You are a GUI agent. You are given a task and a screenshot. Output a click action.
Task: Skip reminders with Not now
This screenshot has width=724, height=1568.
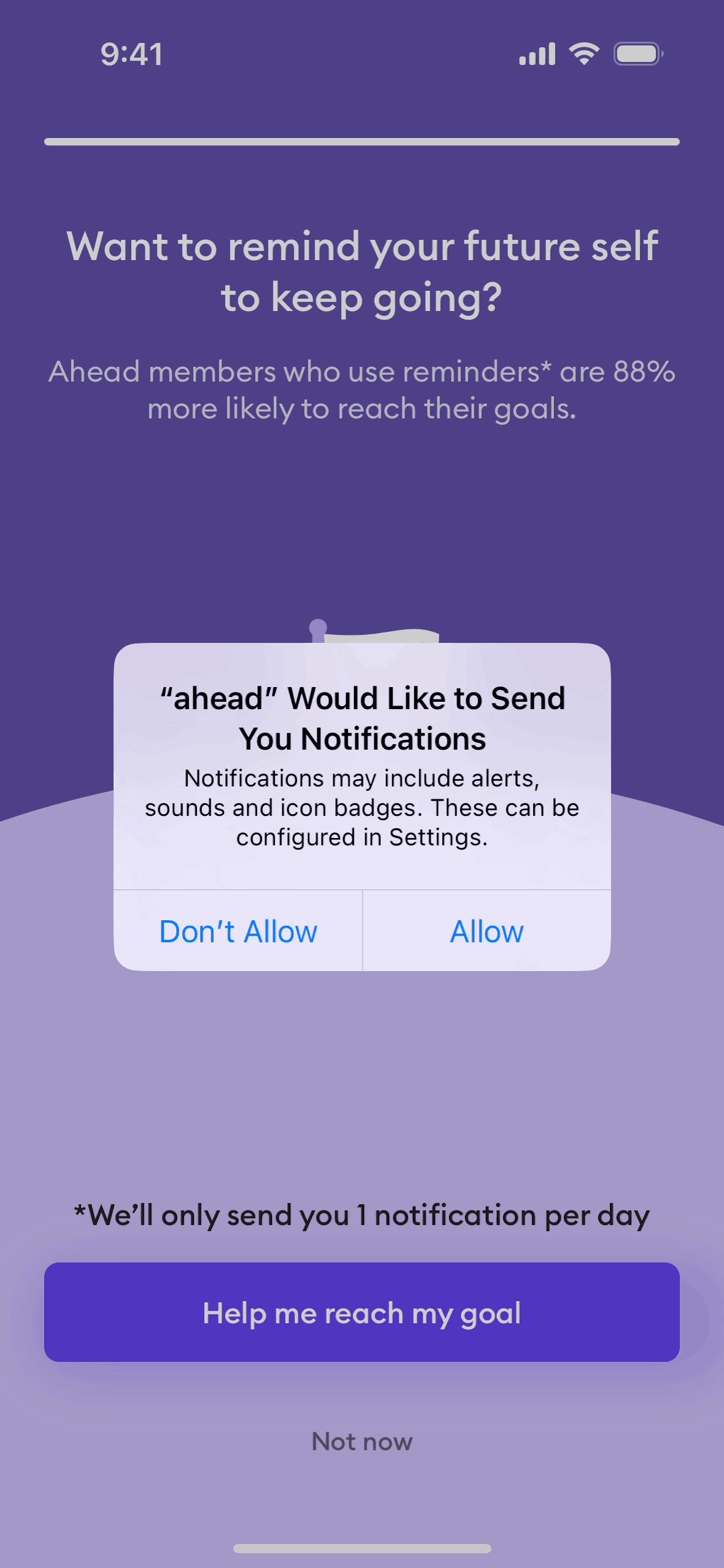[361, 1442]
